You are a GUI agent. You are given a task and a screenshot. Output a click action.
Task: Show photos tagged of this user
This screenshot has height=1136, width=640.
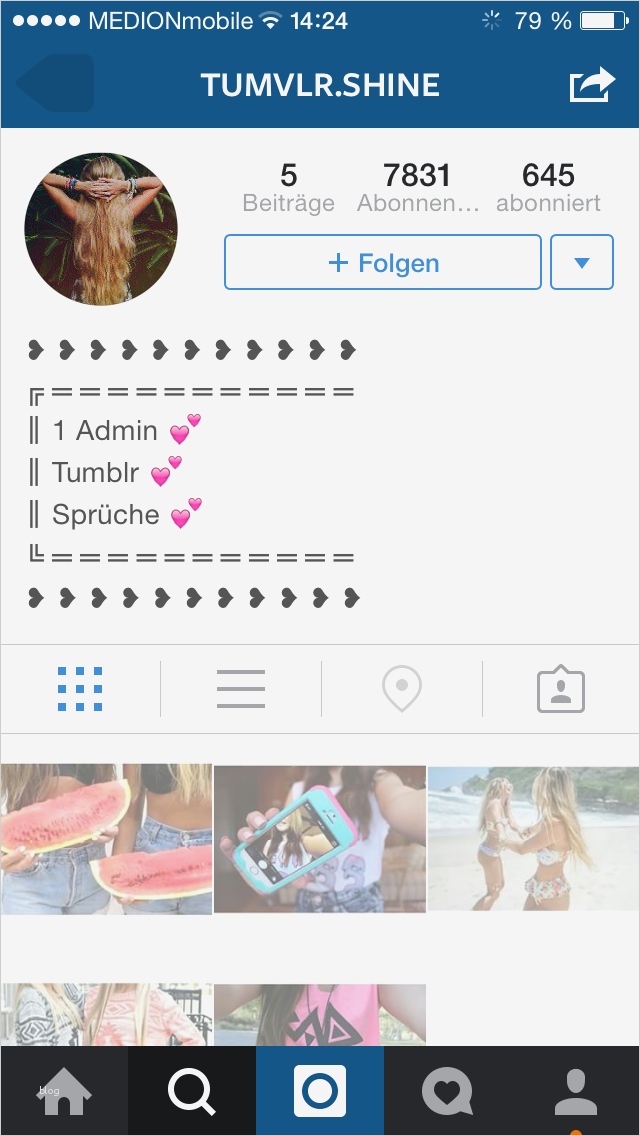point(561,689)
